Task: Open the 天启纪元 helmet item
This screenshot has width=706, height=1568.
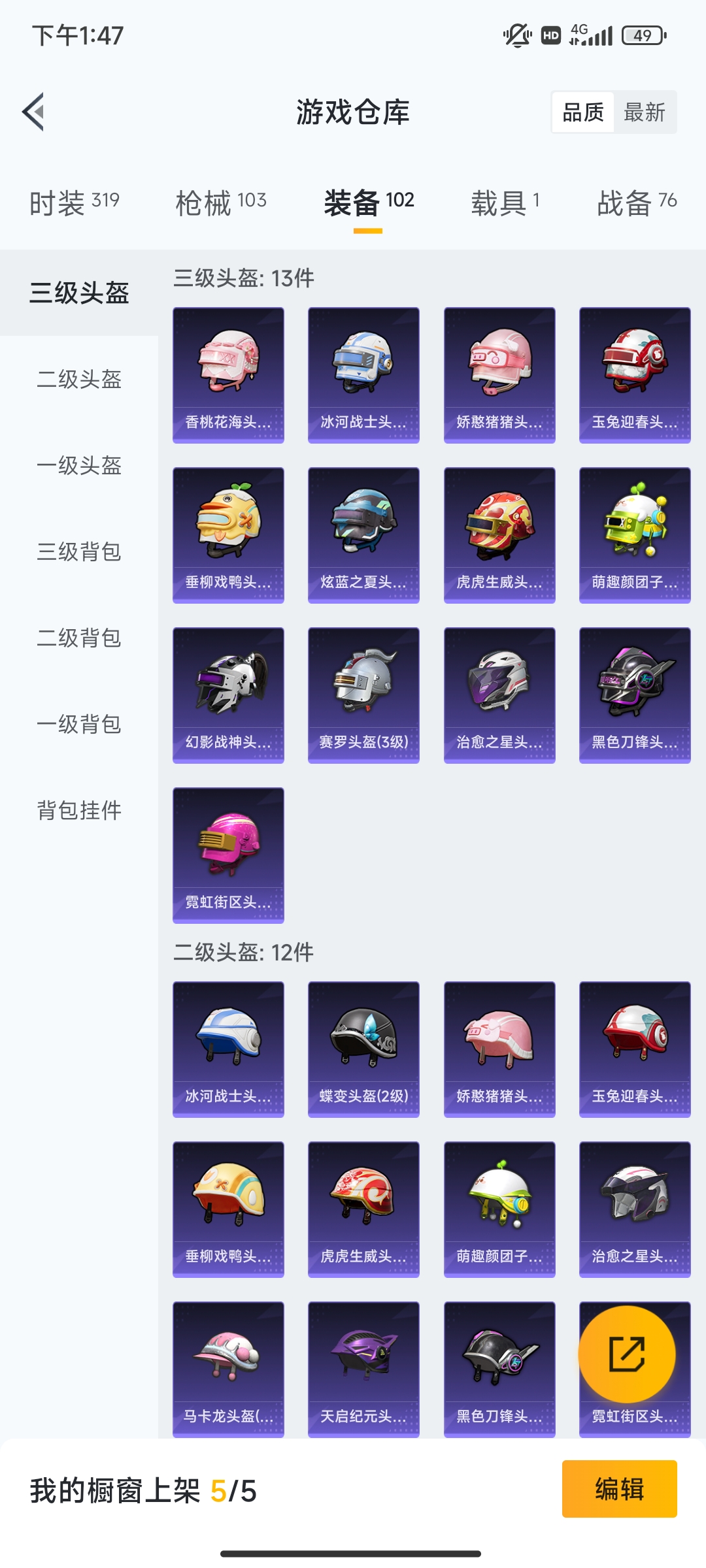Action: click(x=363, y=1370)
